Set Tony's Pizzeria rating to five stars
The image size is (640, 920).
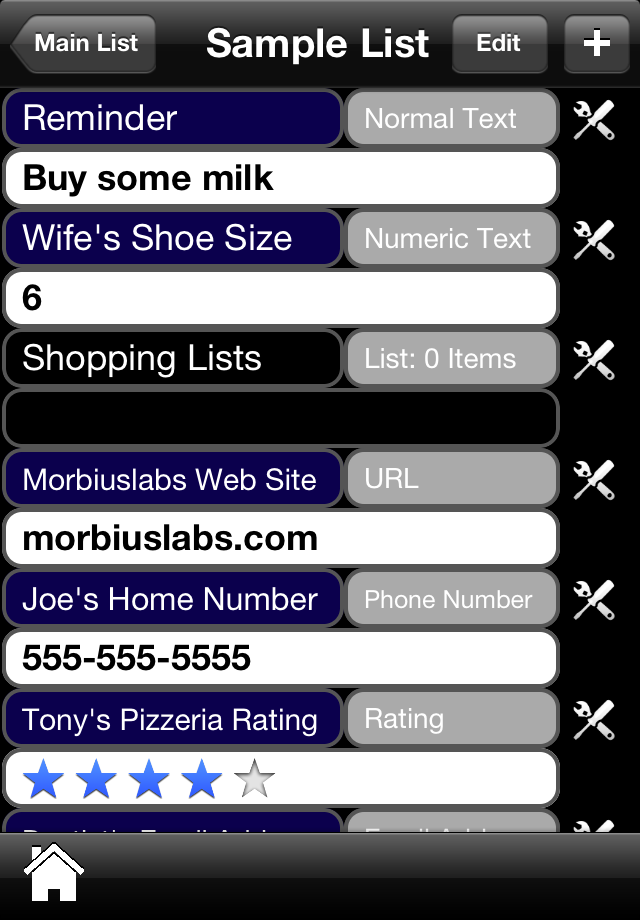254,779
